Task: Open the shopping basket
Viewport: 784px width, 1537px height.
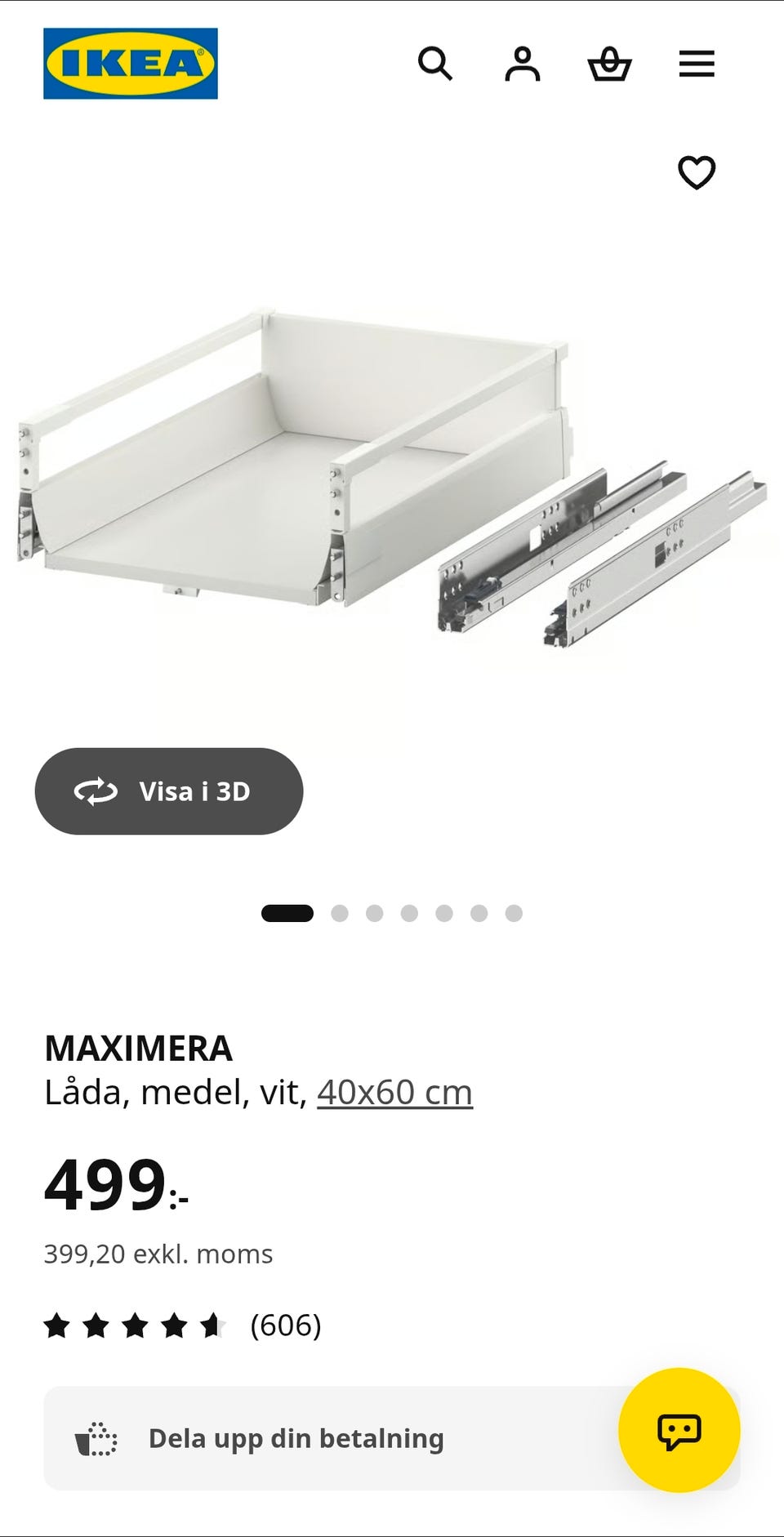Action: tap(610, 64)
